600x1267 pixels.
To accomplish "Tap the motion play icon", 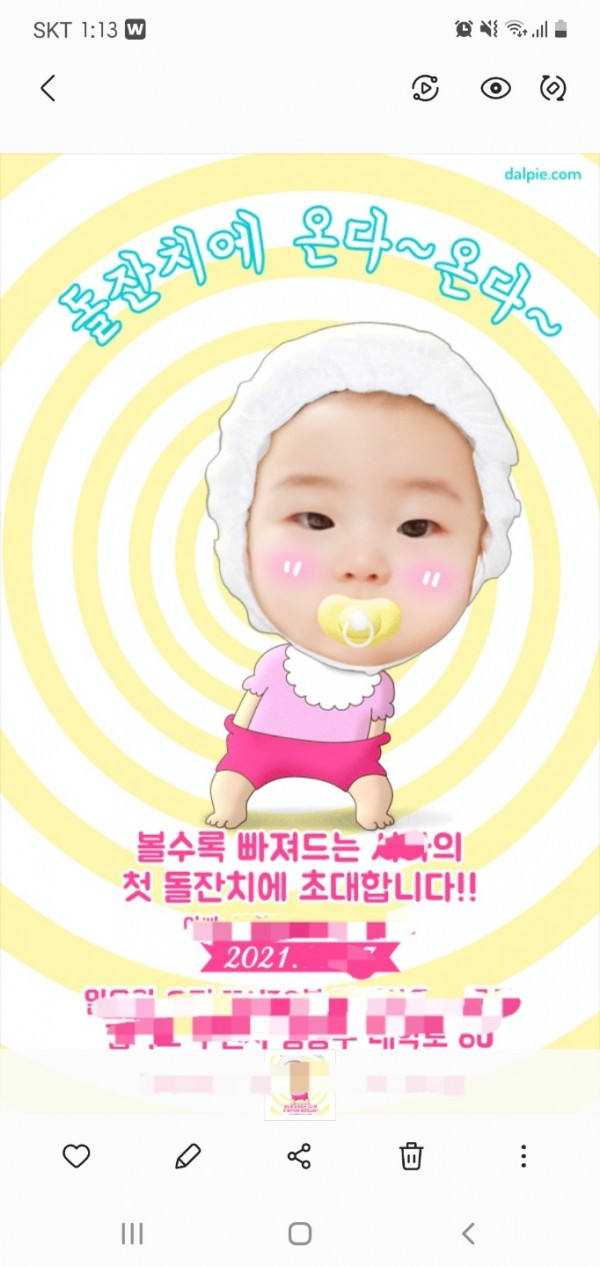I will coord(425,88).
